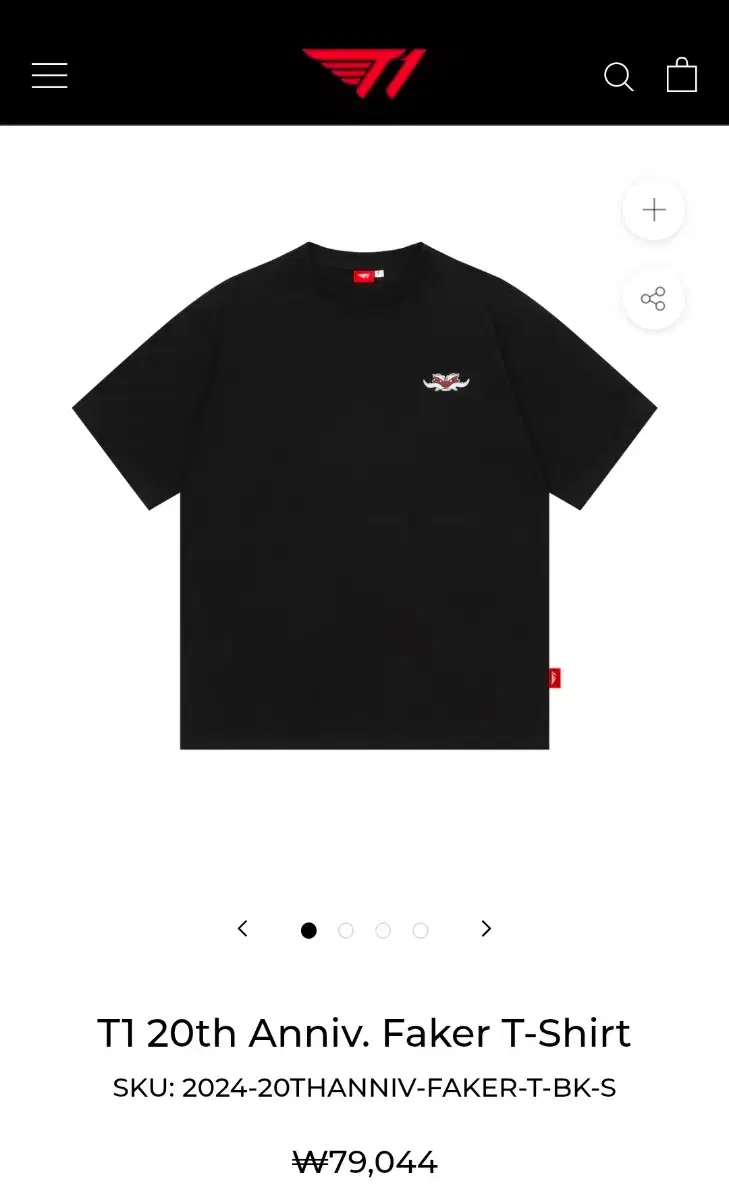Open the shopping bag cart
The height and width of the screenshot is (1200, 729).
point(682,75)
